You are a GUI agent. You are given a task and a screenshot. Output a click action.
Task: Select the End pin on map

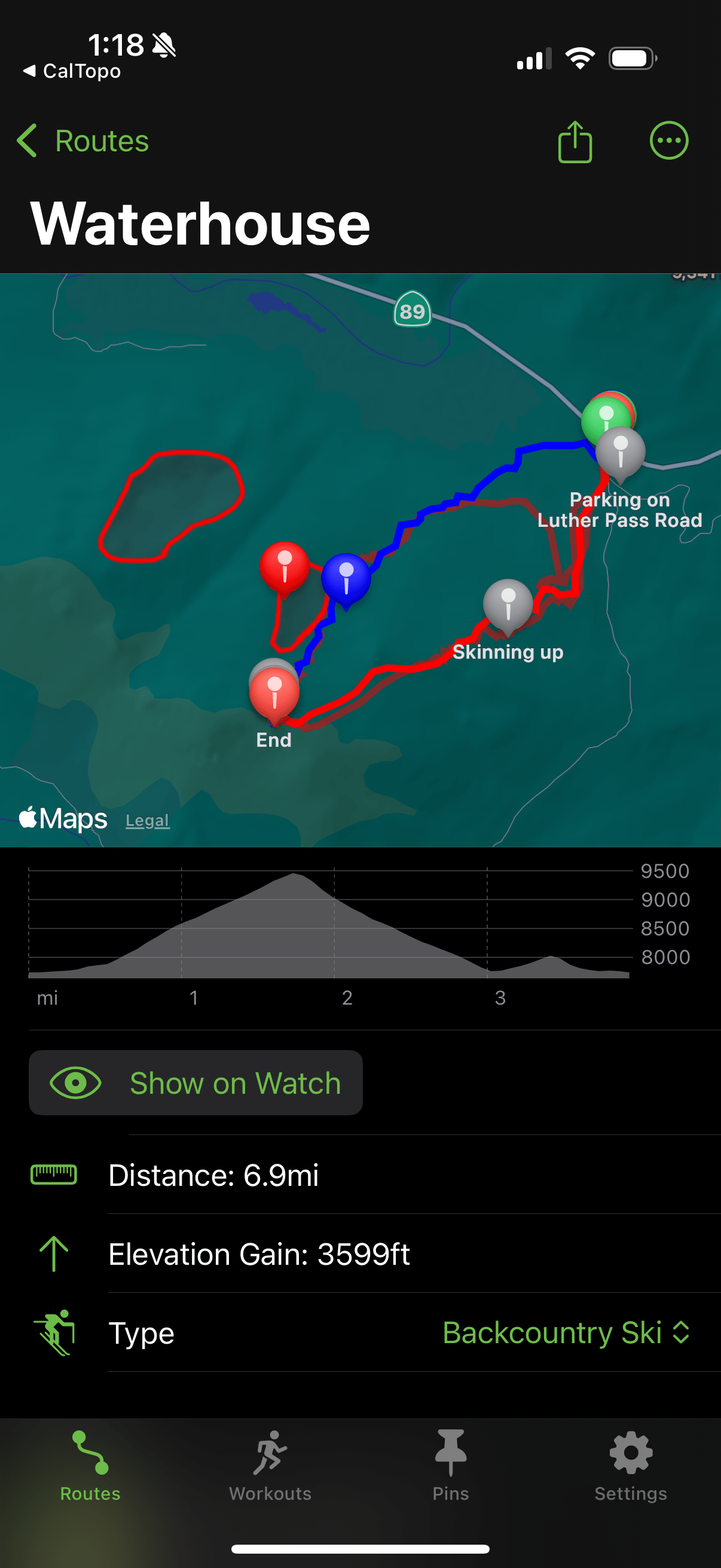point(274,691)
